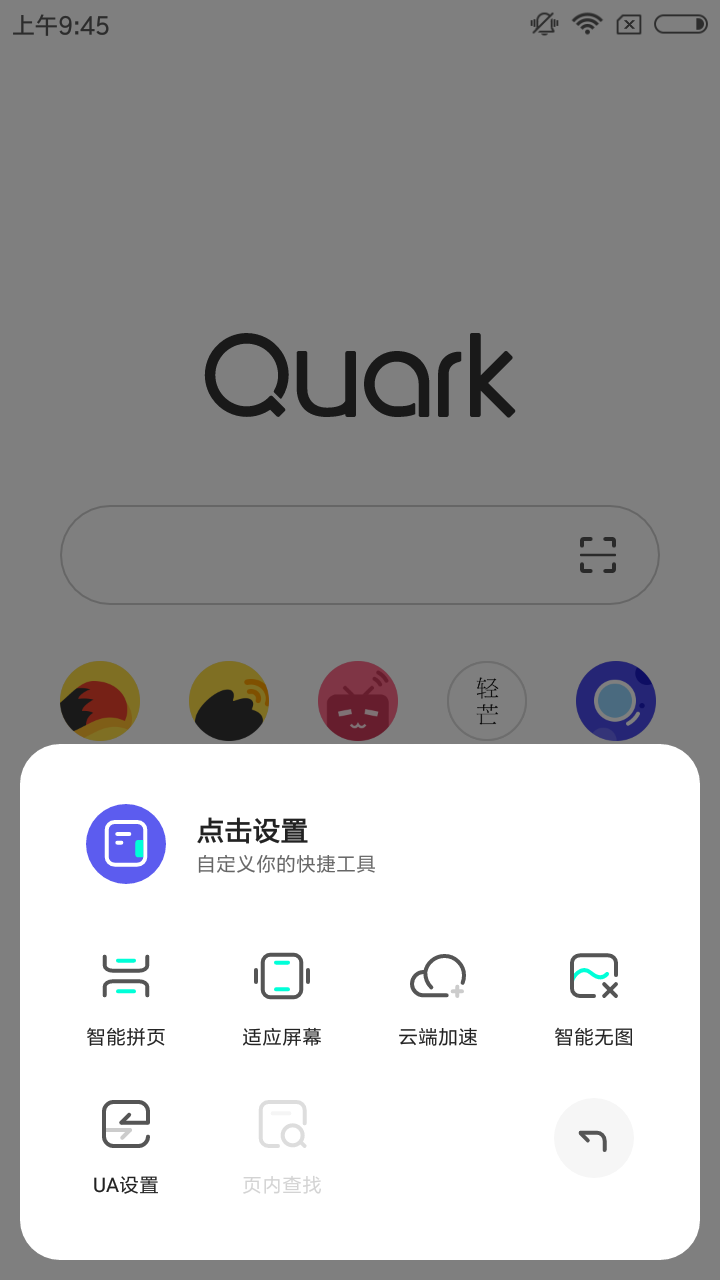Tap the yellow UC-style shortcut icon
This screenshot has height=1280, width=720.
click(229, 701)
